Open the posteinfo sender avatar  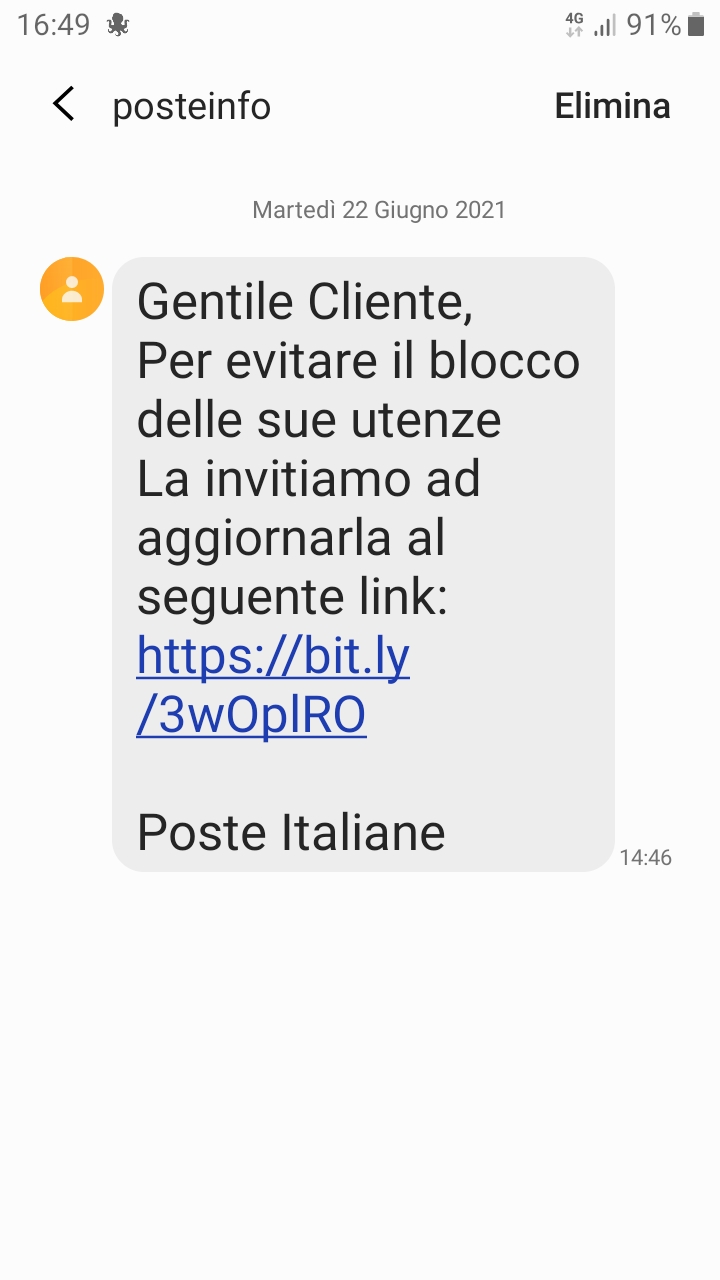[x=72, y=289]
